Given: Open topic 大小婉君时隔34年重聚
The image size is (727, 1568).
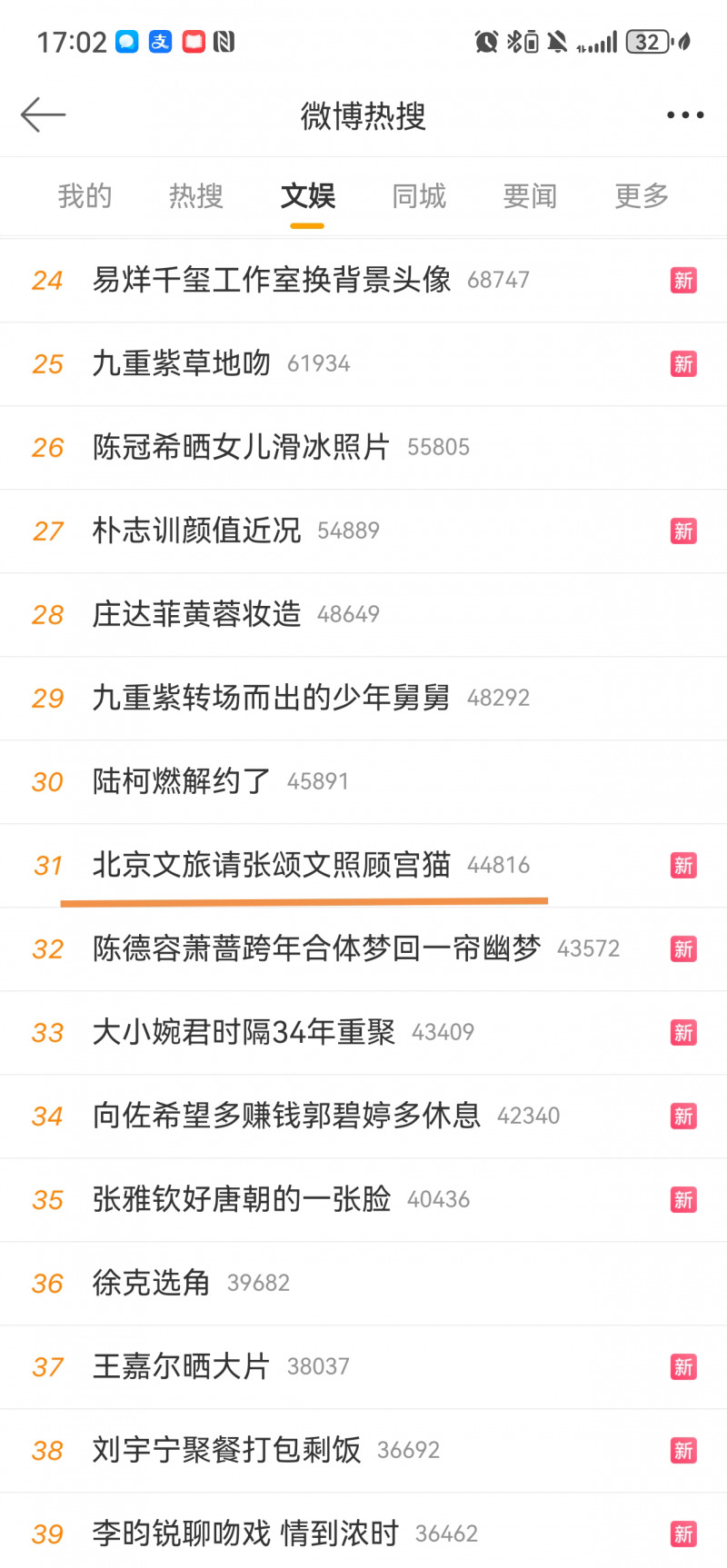Looking at the screenshot, I should 244,1032.
